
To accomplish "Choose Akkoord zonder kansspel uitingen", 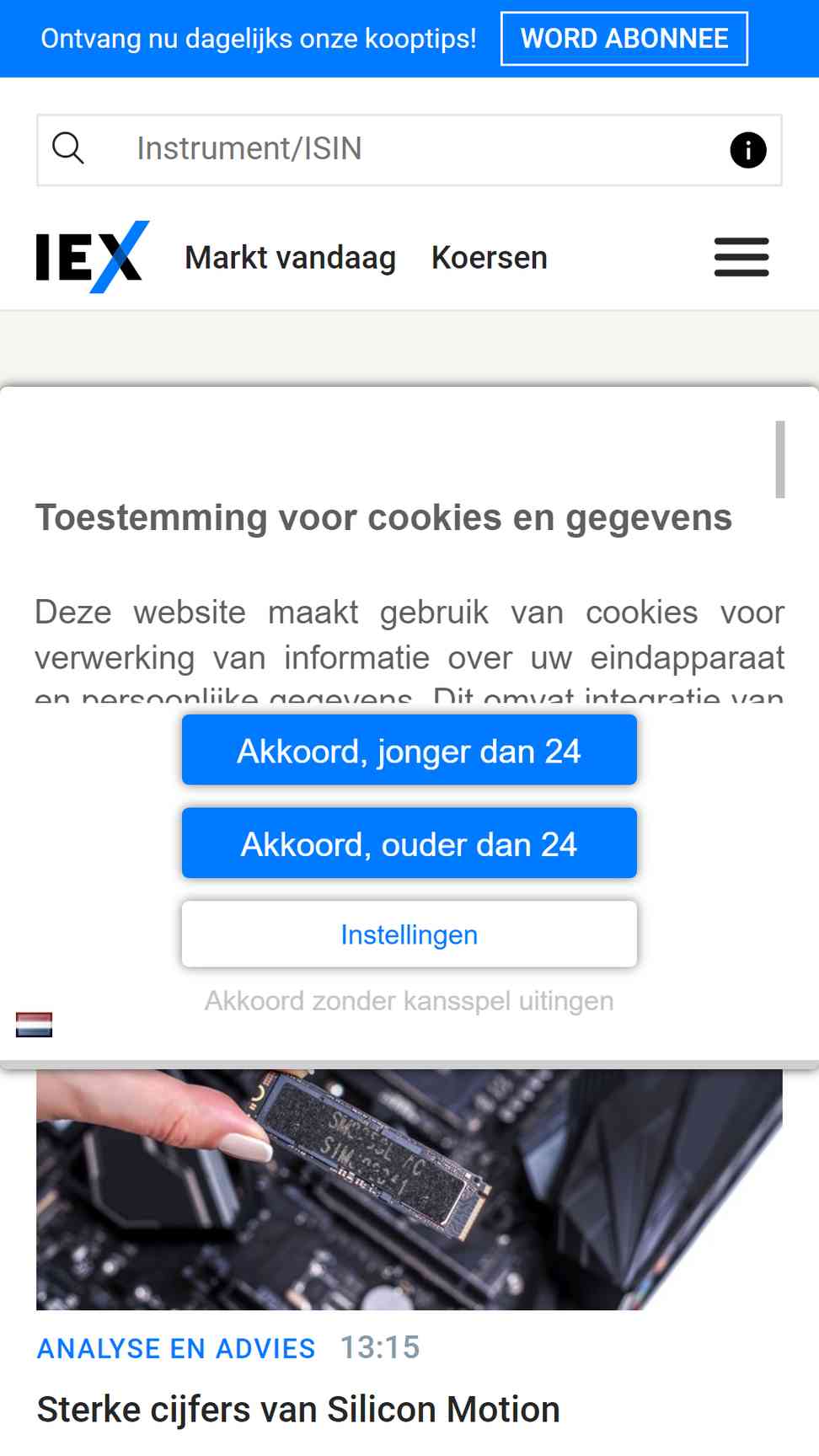I will click(409, 1001).
